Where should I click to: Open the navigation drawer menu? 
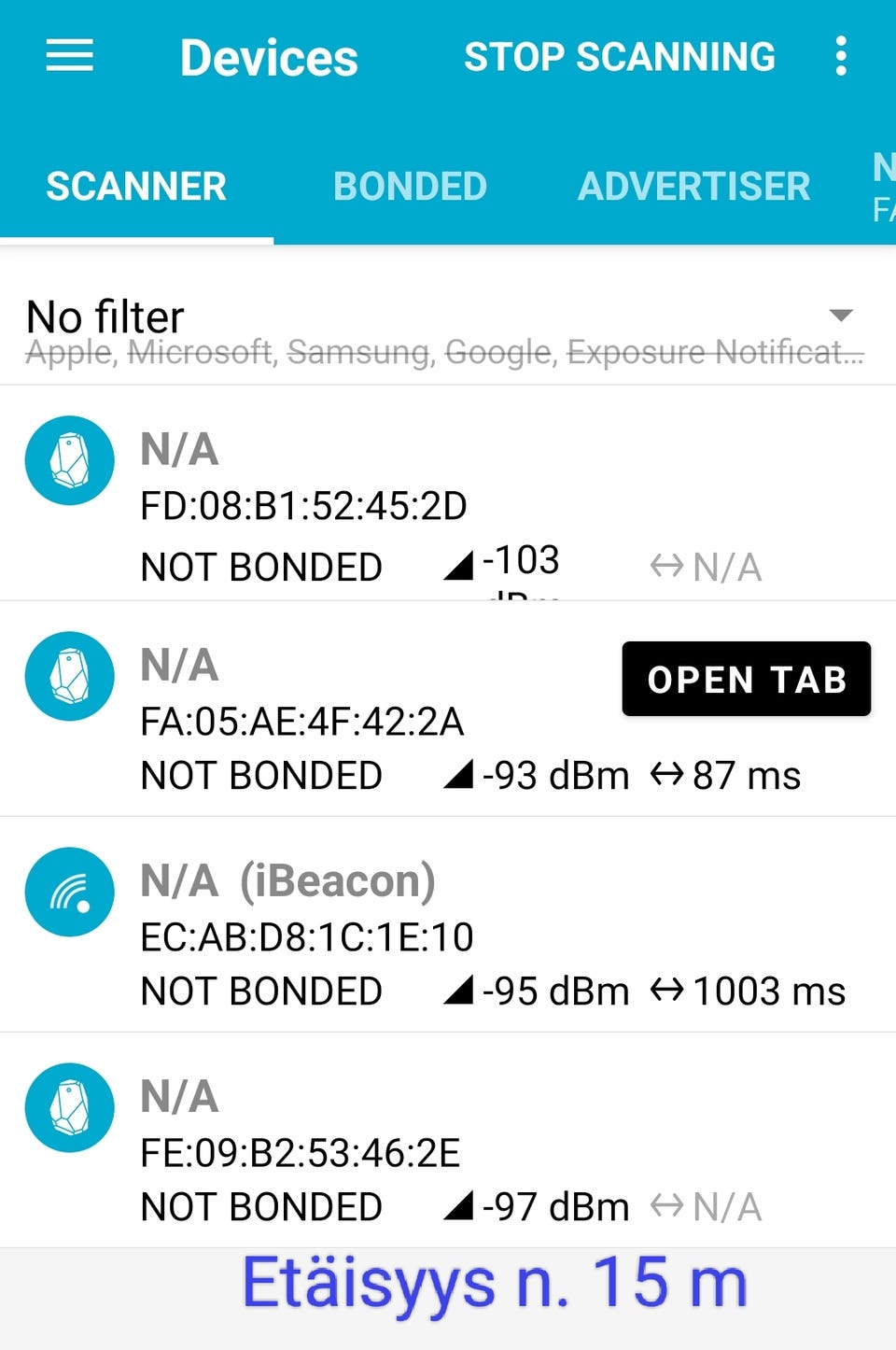(x=70, y=56)
